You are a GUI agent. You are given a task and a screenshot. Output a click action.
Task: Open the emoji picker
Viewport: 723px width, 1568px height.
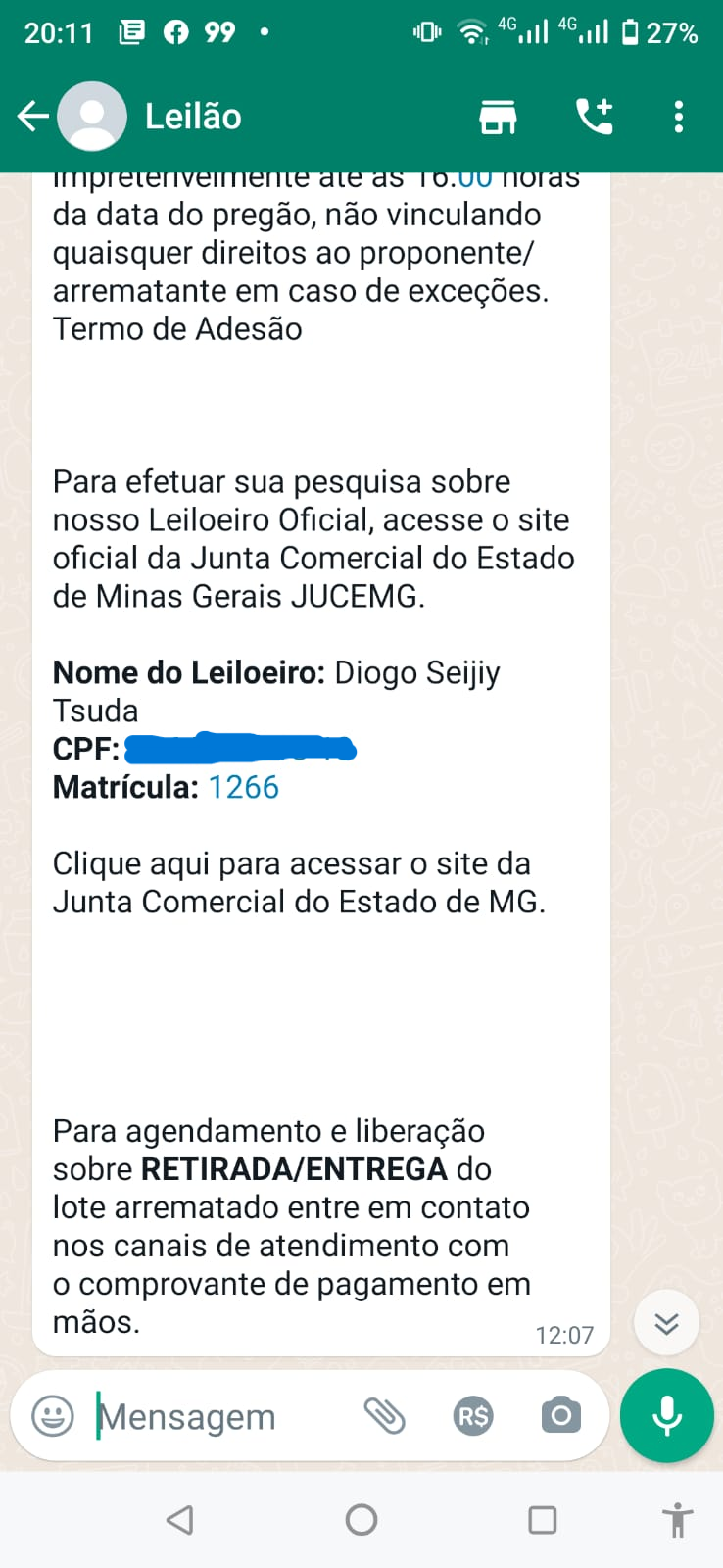[53, 1416]
